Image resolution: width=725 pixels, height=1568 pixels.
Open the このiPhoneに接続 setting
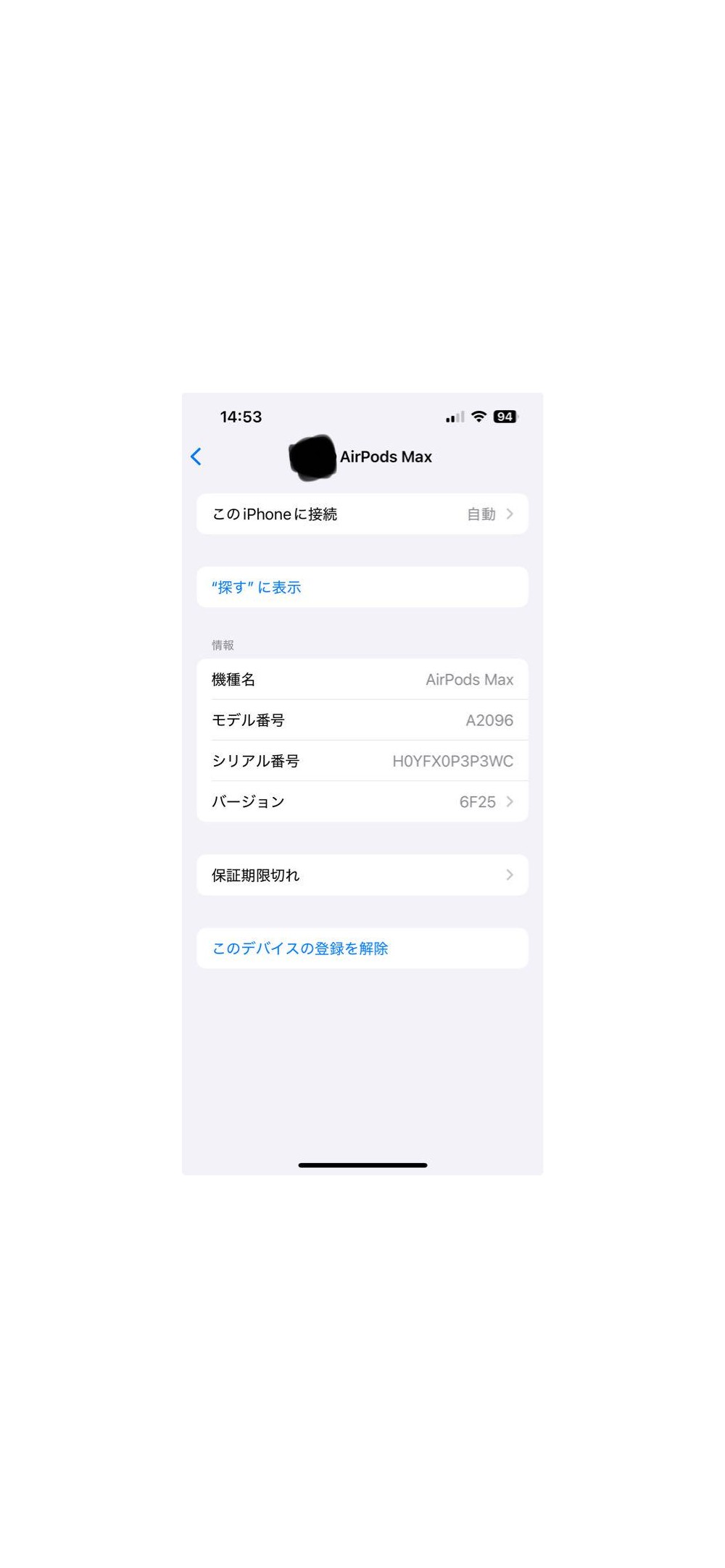pyautogui.click(x=362, y=514)
